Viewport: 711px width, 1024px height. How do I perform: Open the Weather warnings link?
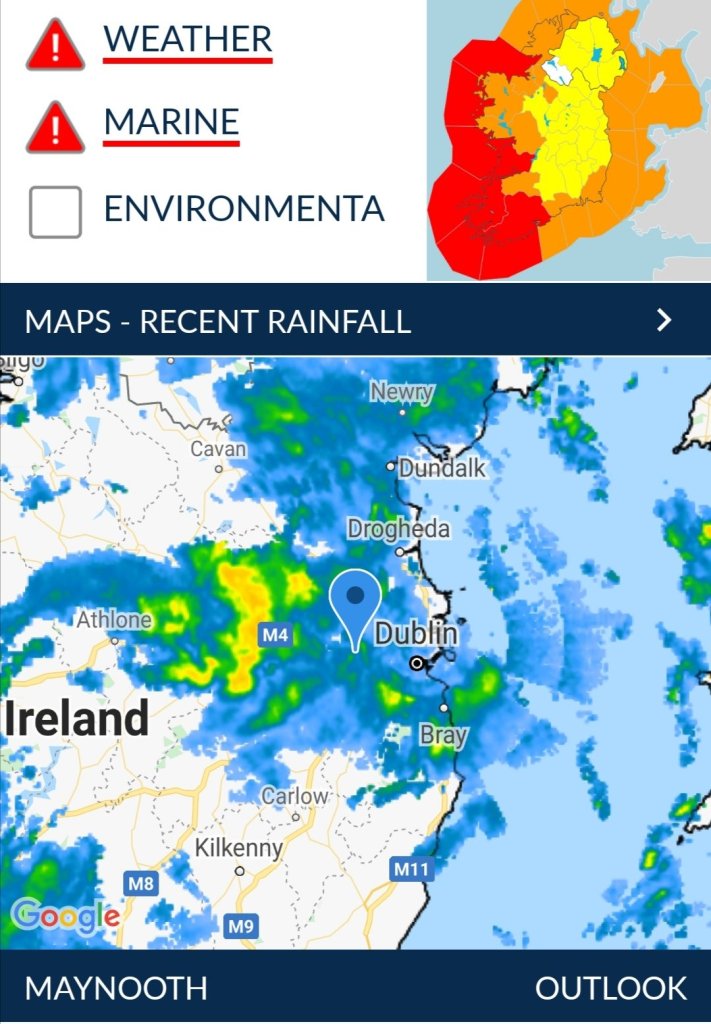[187, 40]
